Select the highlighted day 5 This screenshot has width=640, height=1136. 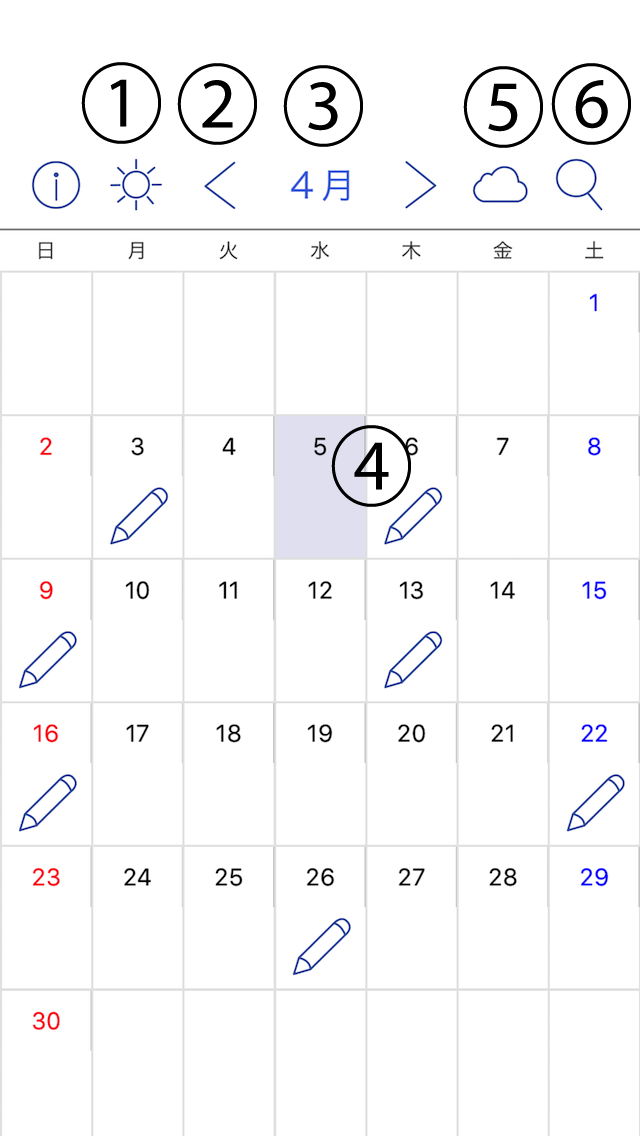(x=320, y=487)
